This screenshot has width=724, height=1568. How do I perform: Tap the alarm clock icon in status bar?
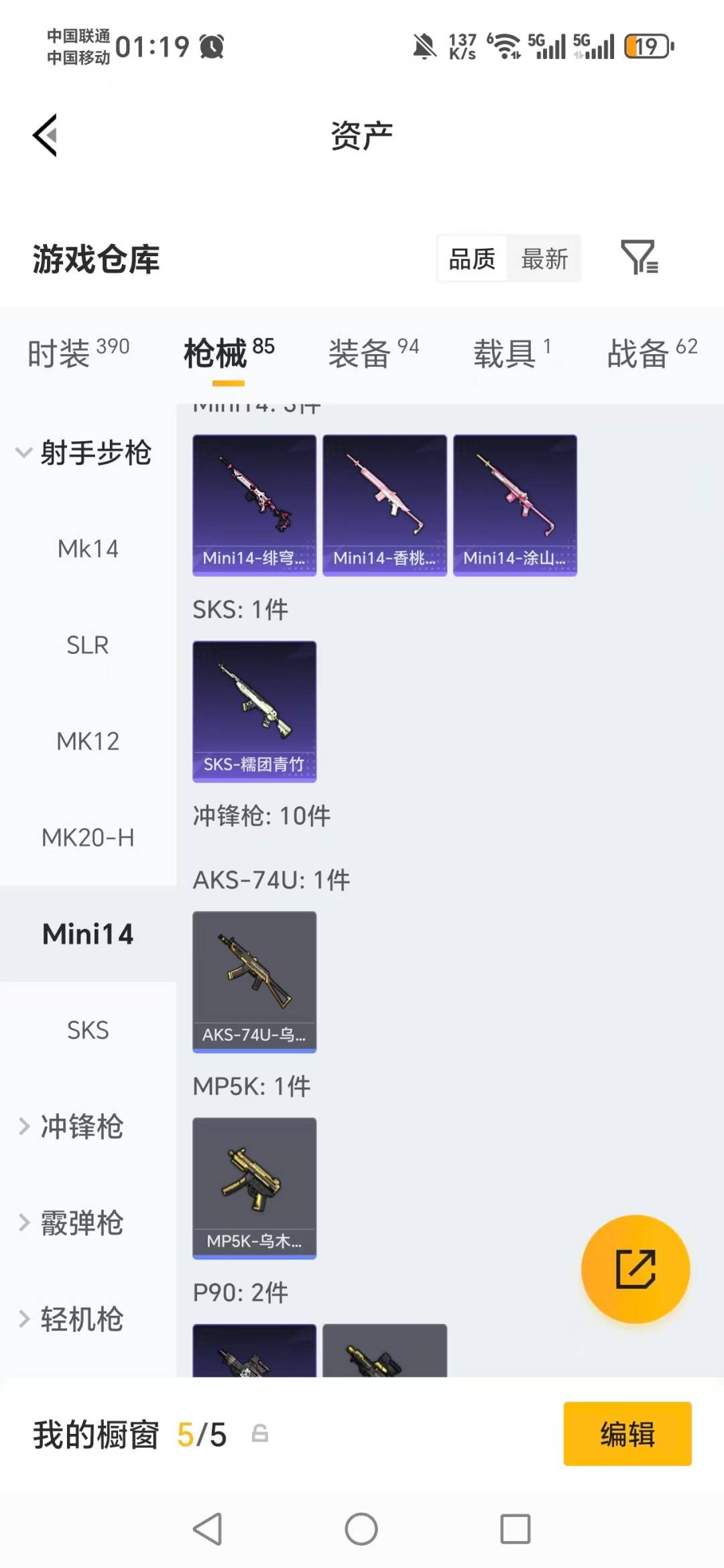pos(210,46)
